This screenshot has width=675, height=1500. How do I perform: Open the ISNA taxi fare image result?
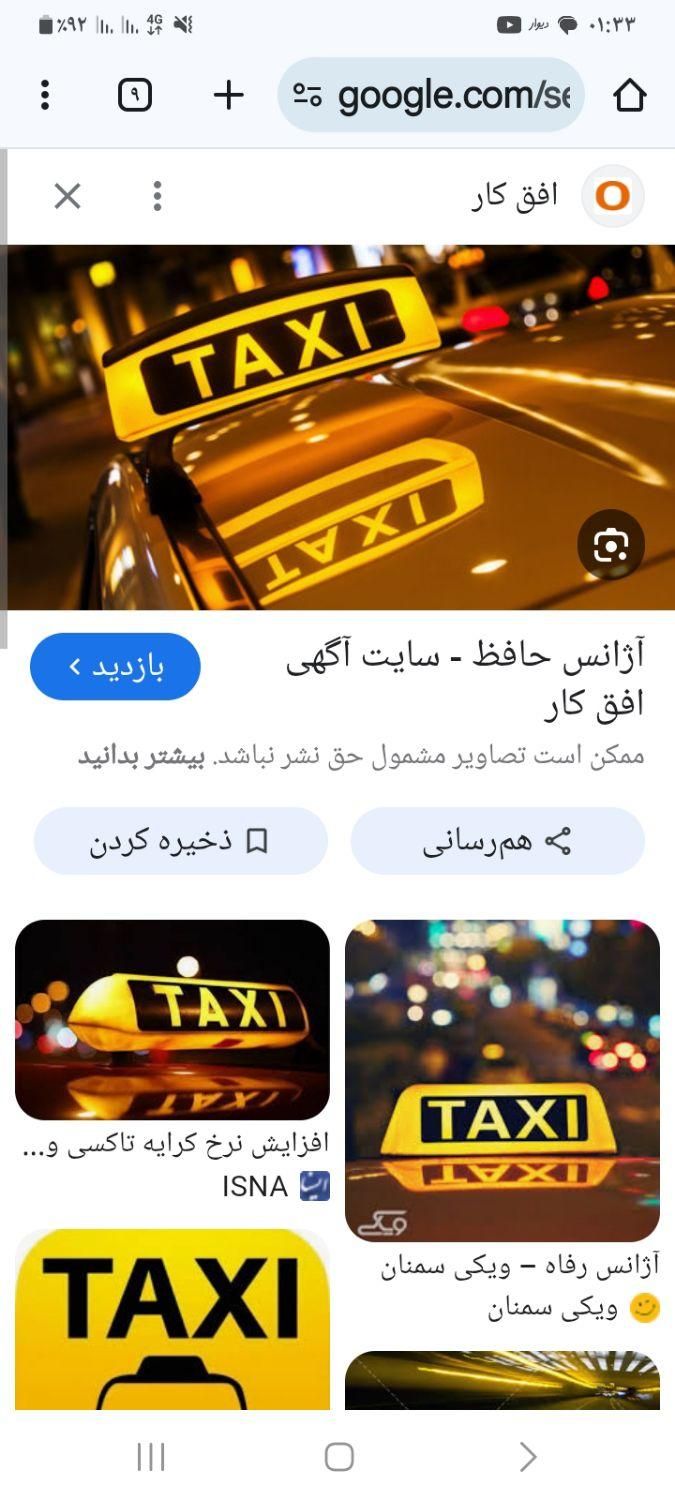click(x=172, y=1020)
